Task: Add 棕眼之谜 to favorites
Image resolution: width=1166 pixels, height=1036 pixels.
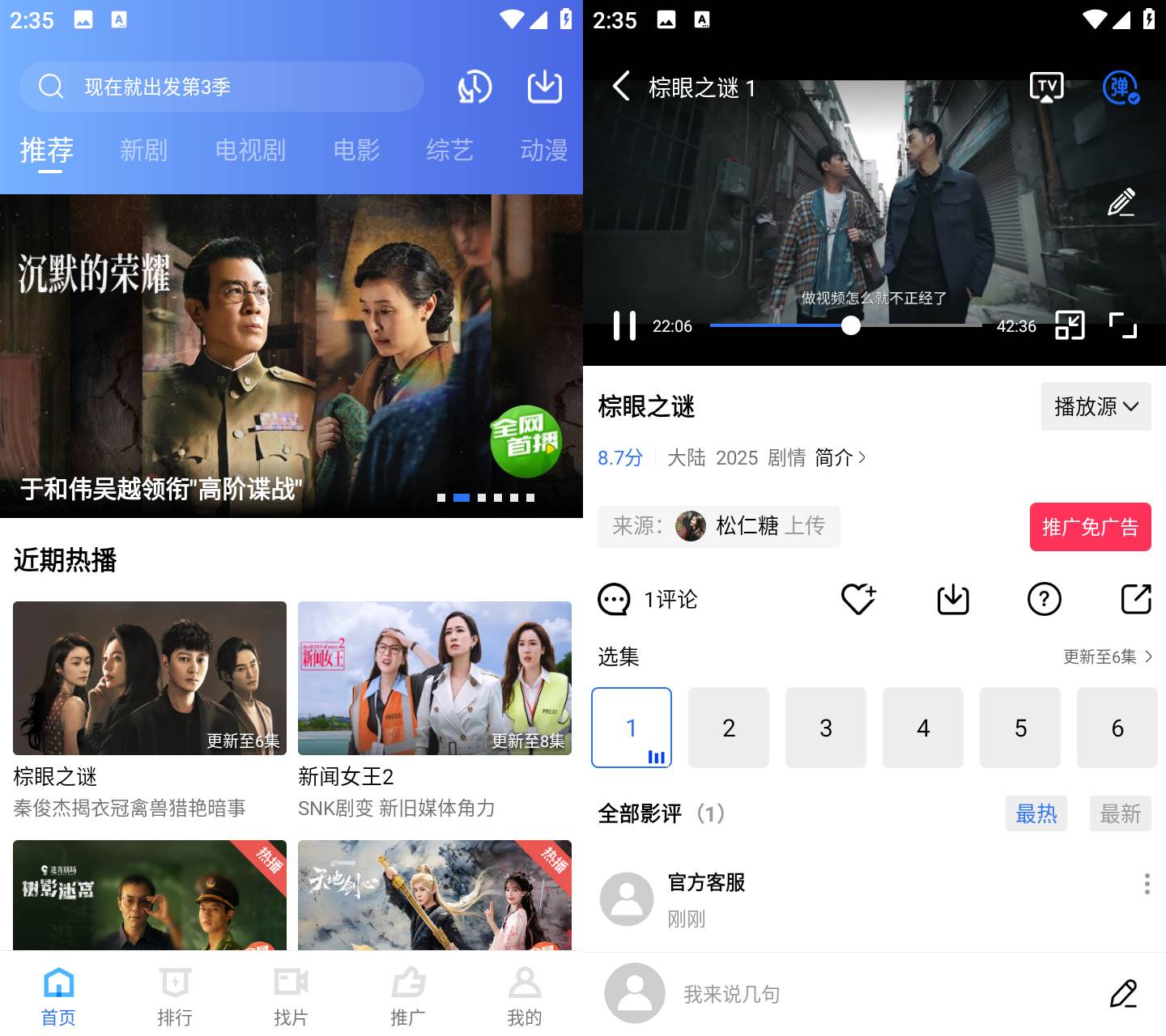Action: [858, 599]
